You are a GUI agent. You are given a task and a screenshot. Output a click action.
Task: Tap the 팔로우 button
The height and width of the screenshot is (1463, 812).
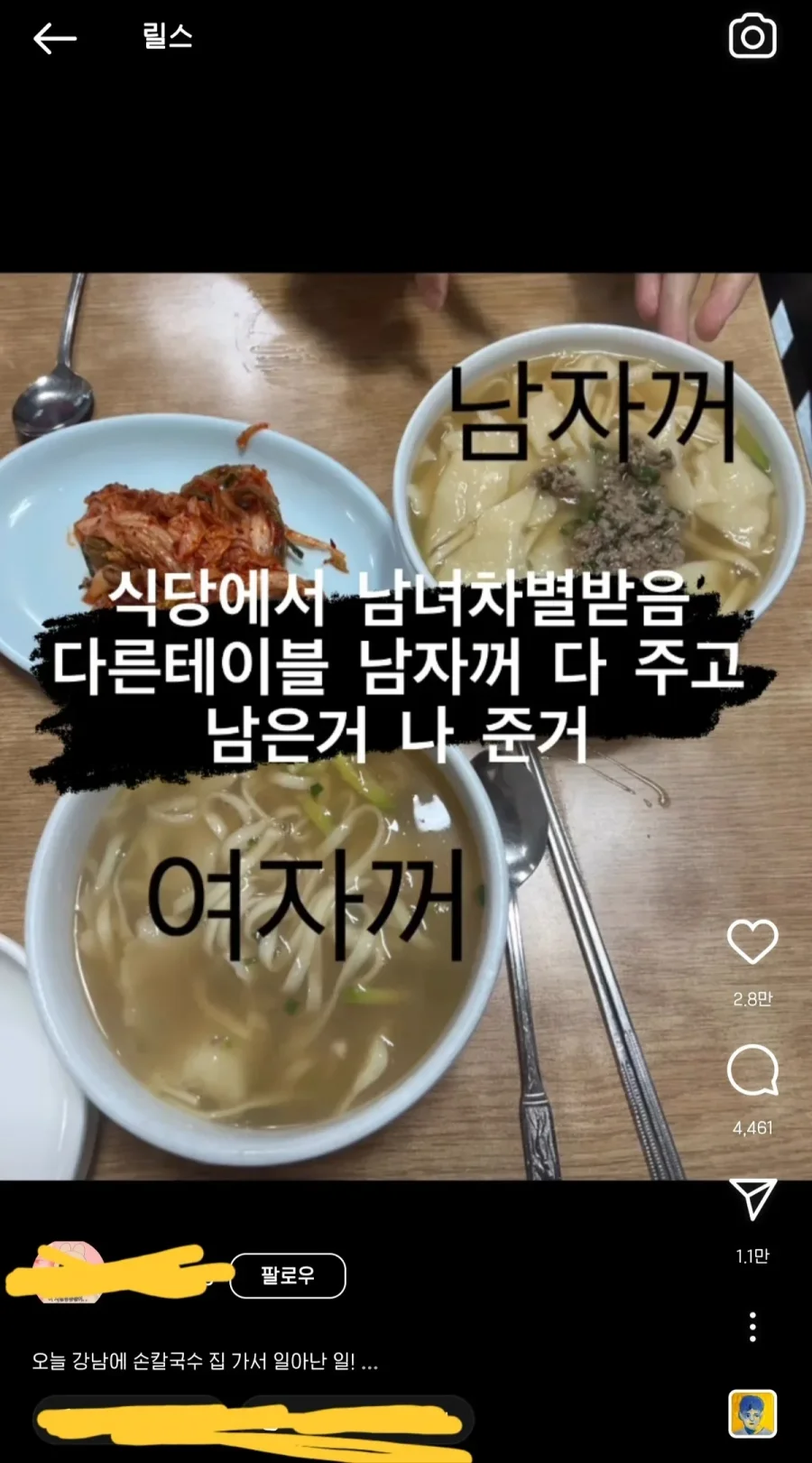tap(288, 1275)
